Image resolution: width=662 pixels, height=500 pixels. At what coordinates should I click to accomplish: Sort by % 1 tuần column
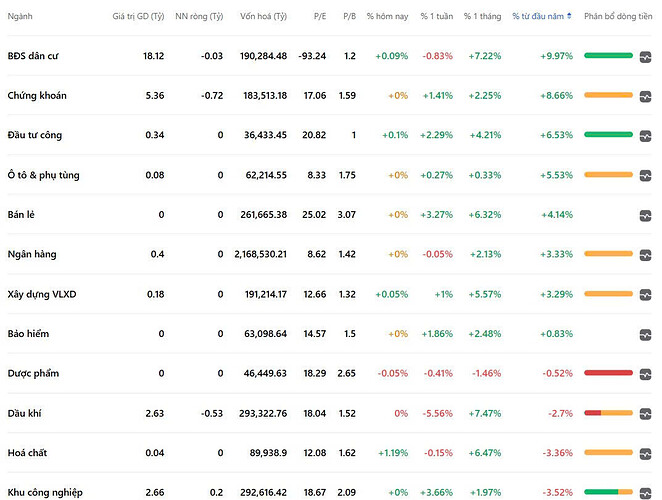pyautogui.click(x=436, y=16)
